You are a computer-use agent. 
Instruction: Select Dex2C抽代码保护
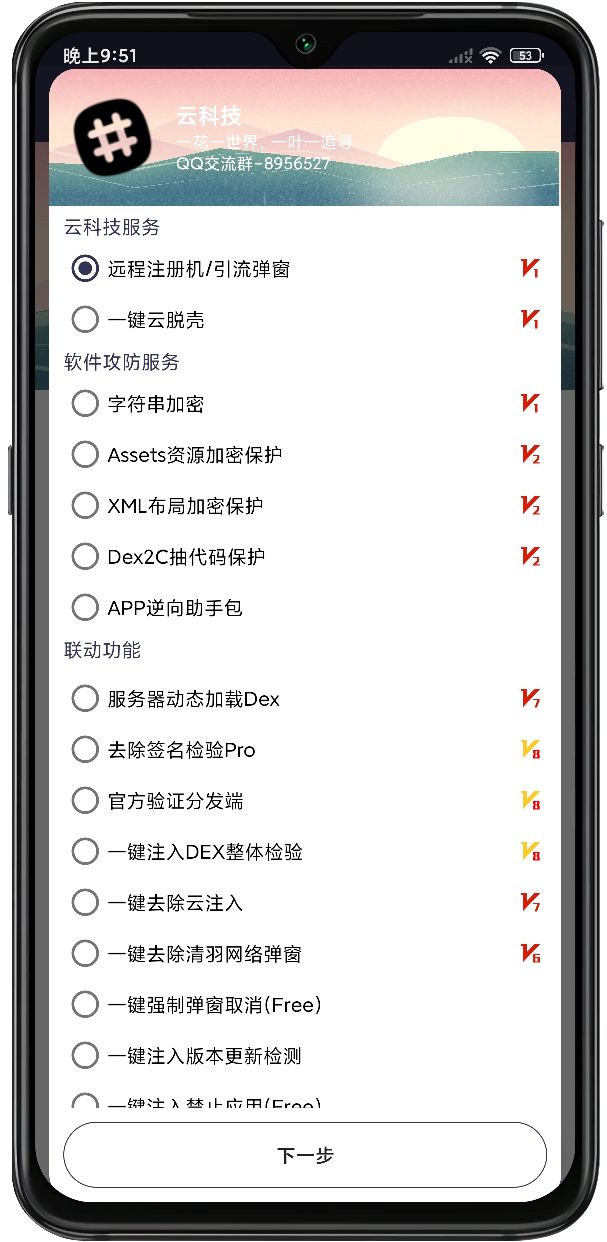306,557
